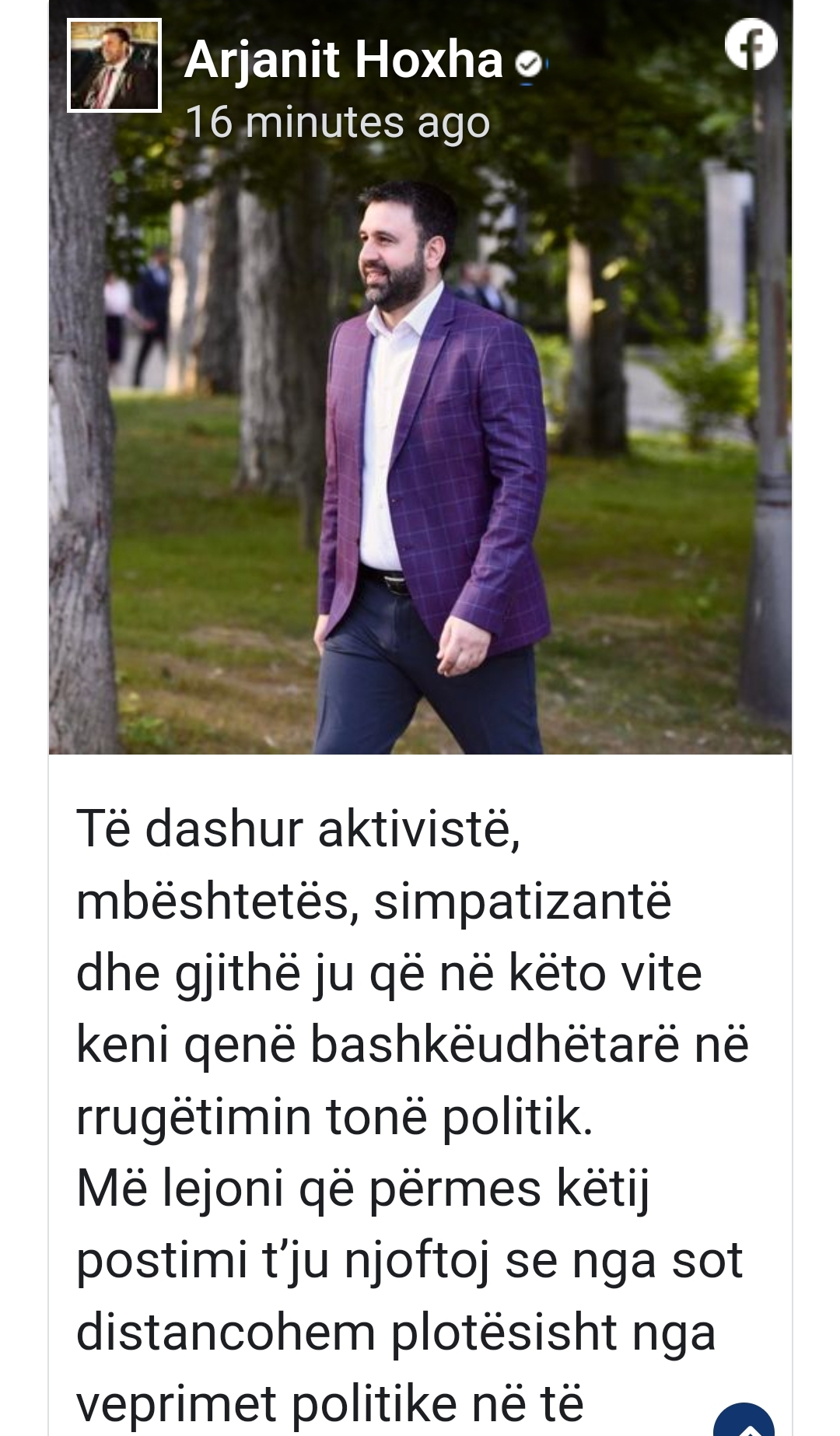The height and width of the screenshot is (1436, 840).
Task: Tap the scroll-to-top arrow button
Action: 744,1423
